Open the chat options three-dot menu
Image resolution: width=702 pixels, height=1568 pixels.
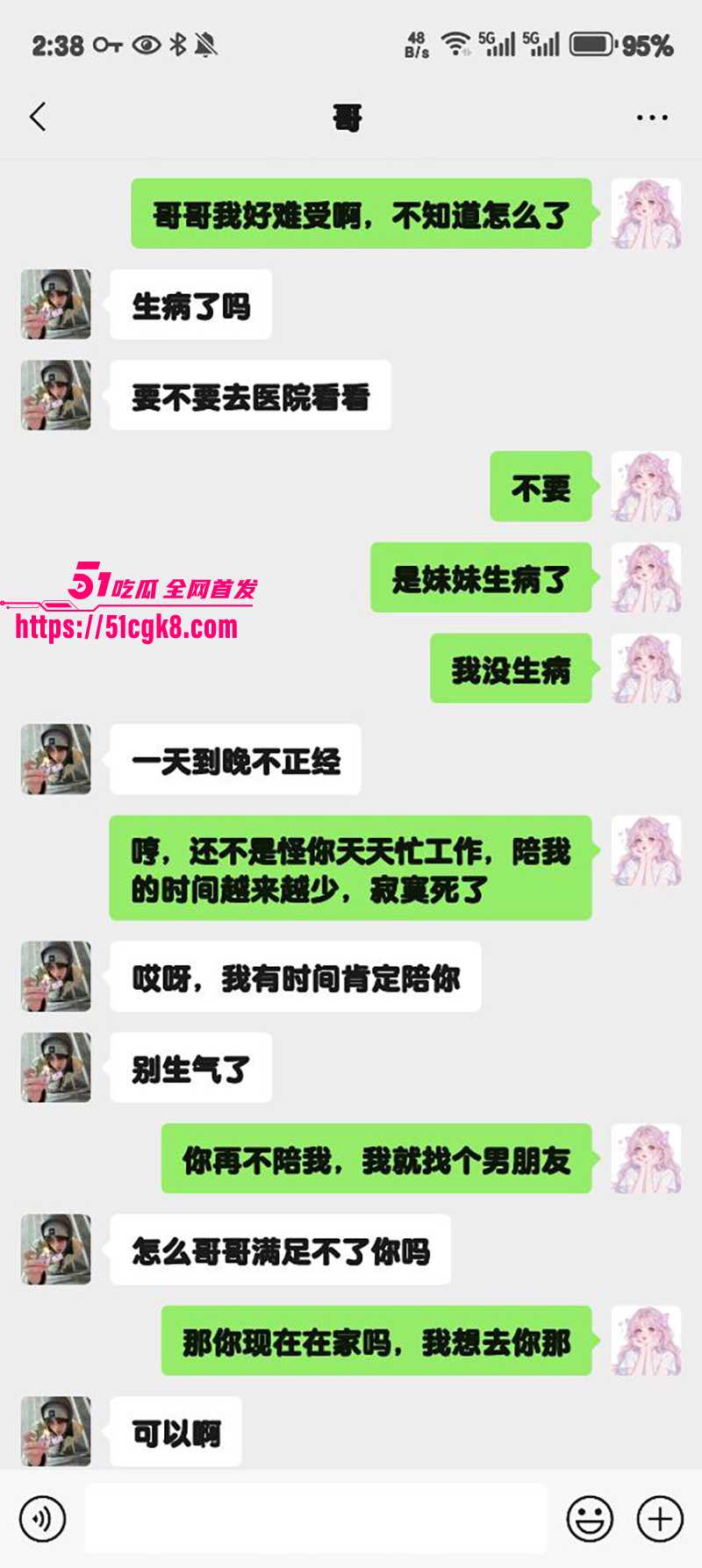[652, 118]
